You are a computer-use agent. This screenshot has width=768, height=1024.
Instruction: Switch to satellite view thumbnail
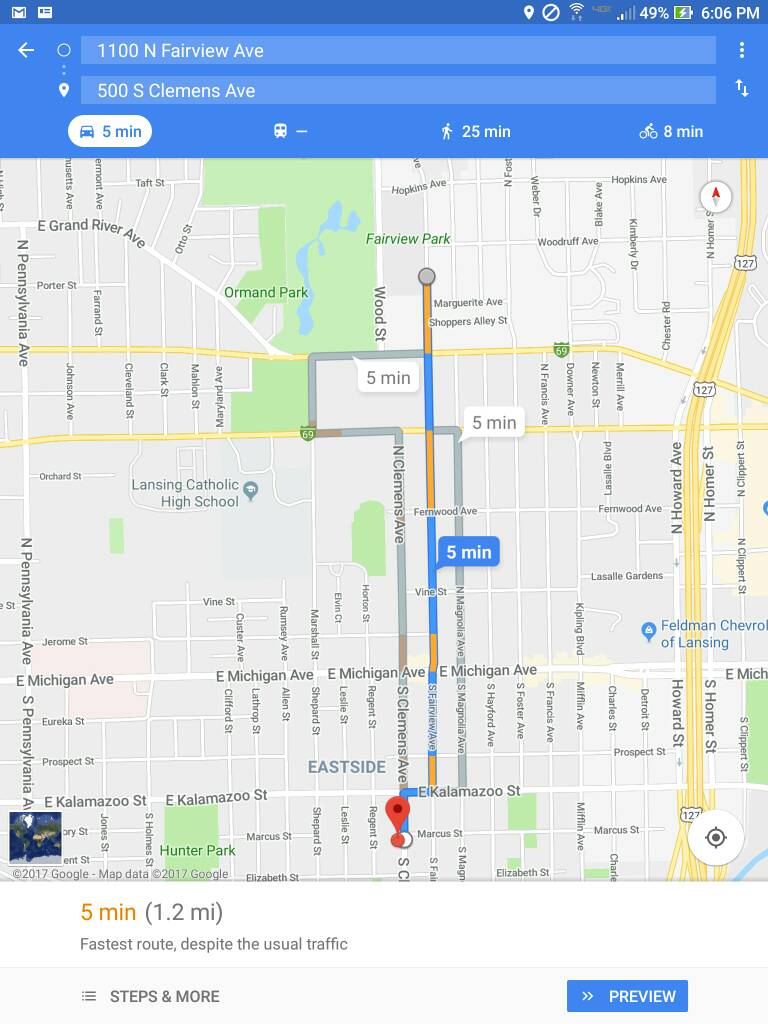35,837
